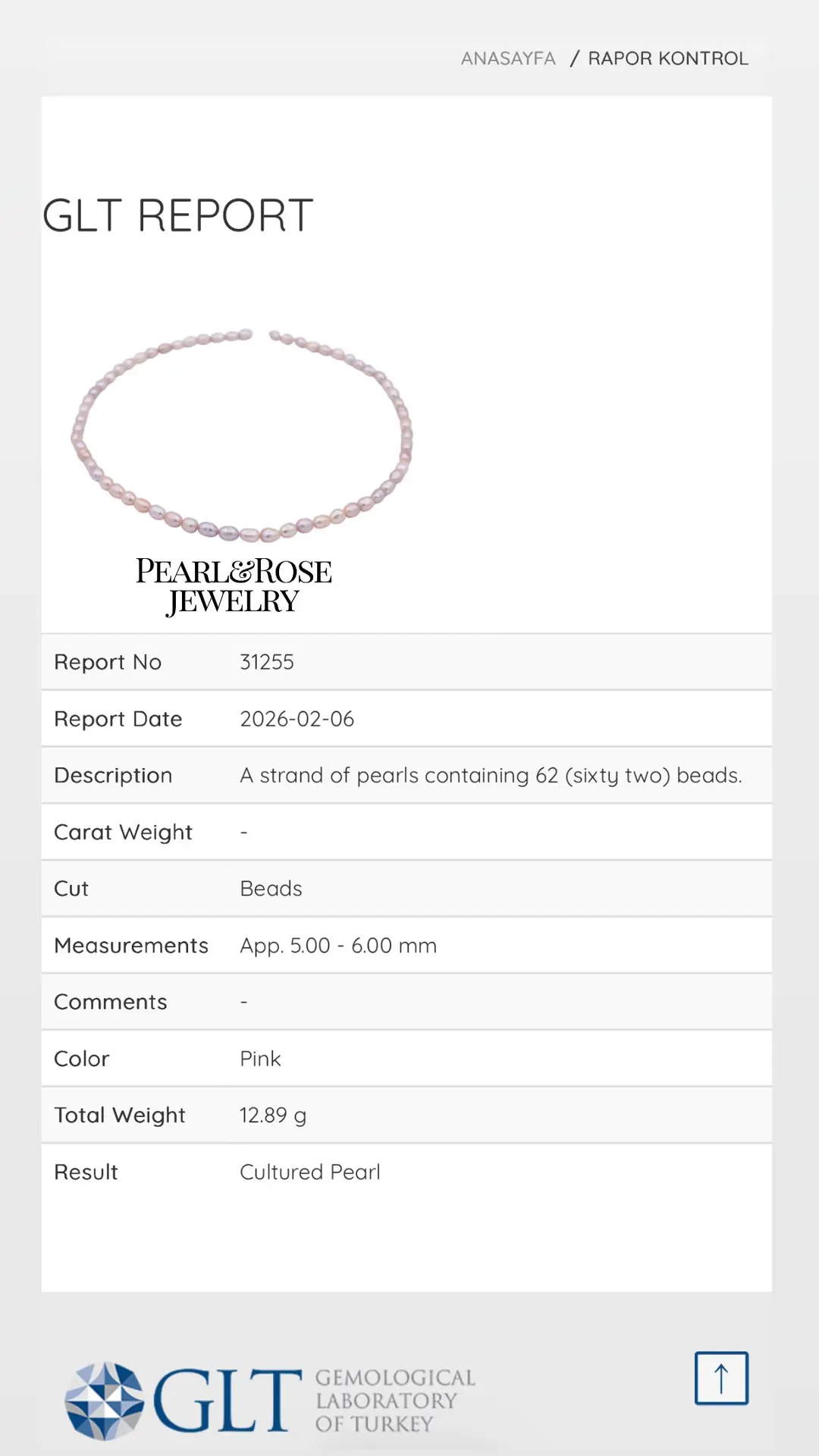Tap the scroll-to-top arrow button

[x=721, y=1378]
